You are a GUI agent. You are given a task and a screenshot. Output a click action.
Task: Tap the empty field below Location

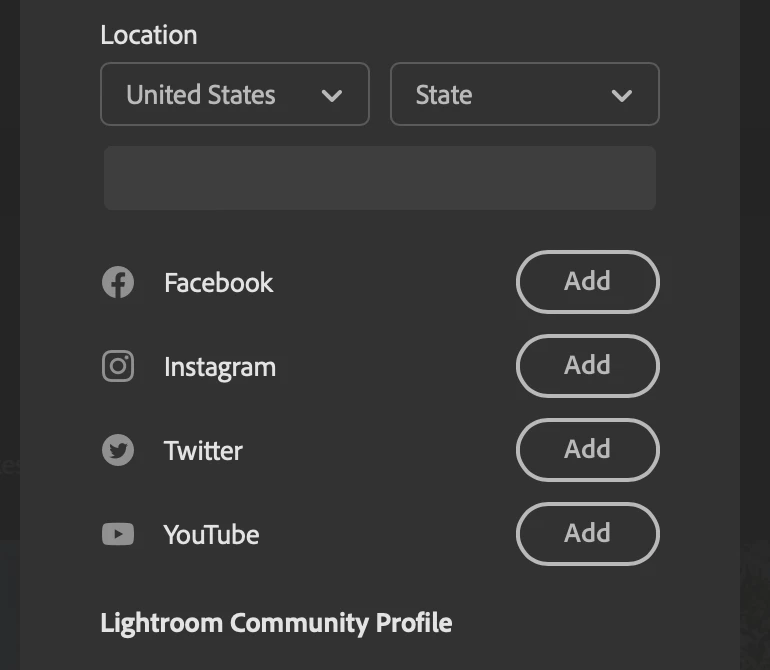[380, 178]
